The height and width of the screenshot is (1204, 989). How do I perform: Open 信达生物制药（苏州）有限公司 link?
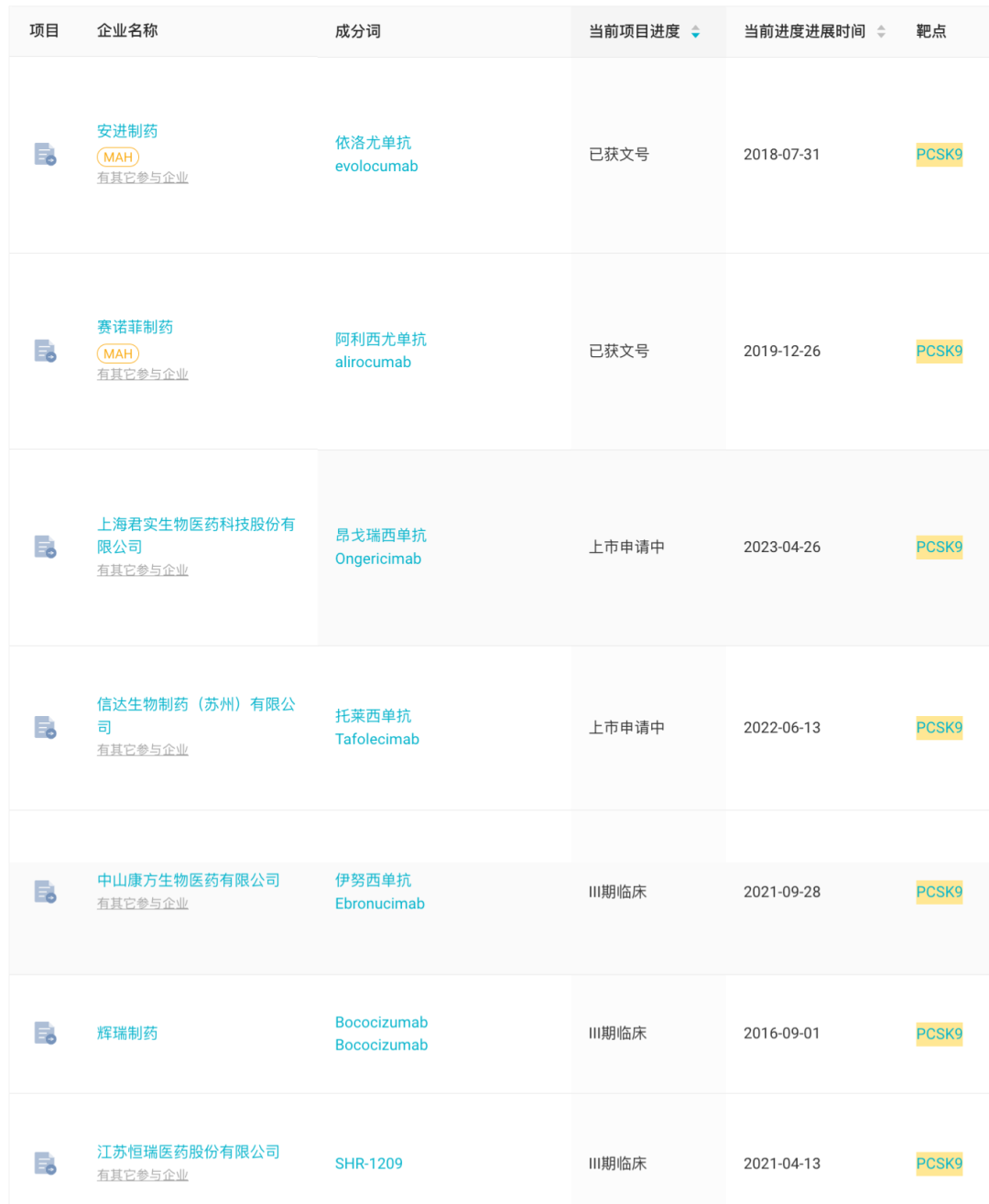(x=196, y=715)
